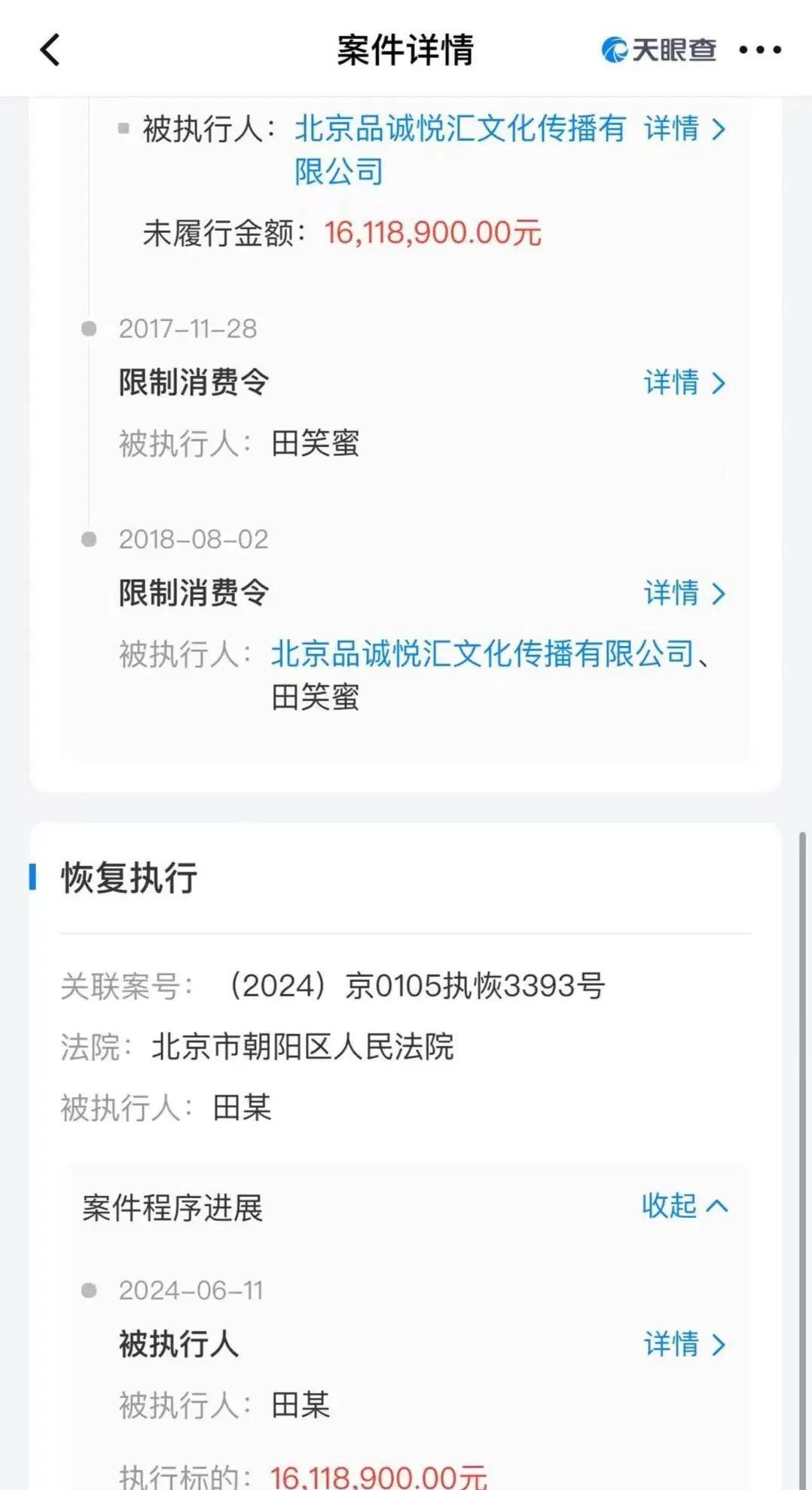Open 北京品诚悦汇文化传播有限公司 link under 2018-08-02

tap(482, 653)
